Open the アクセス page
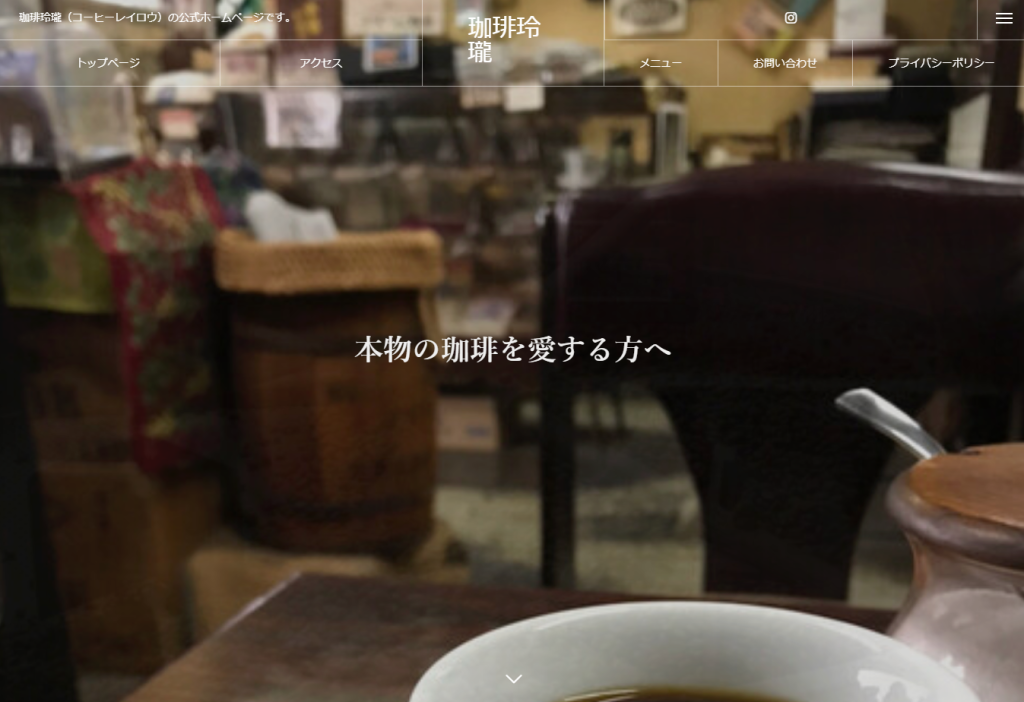This screenshot has width=1024, height=702. [x=321, y=63]
